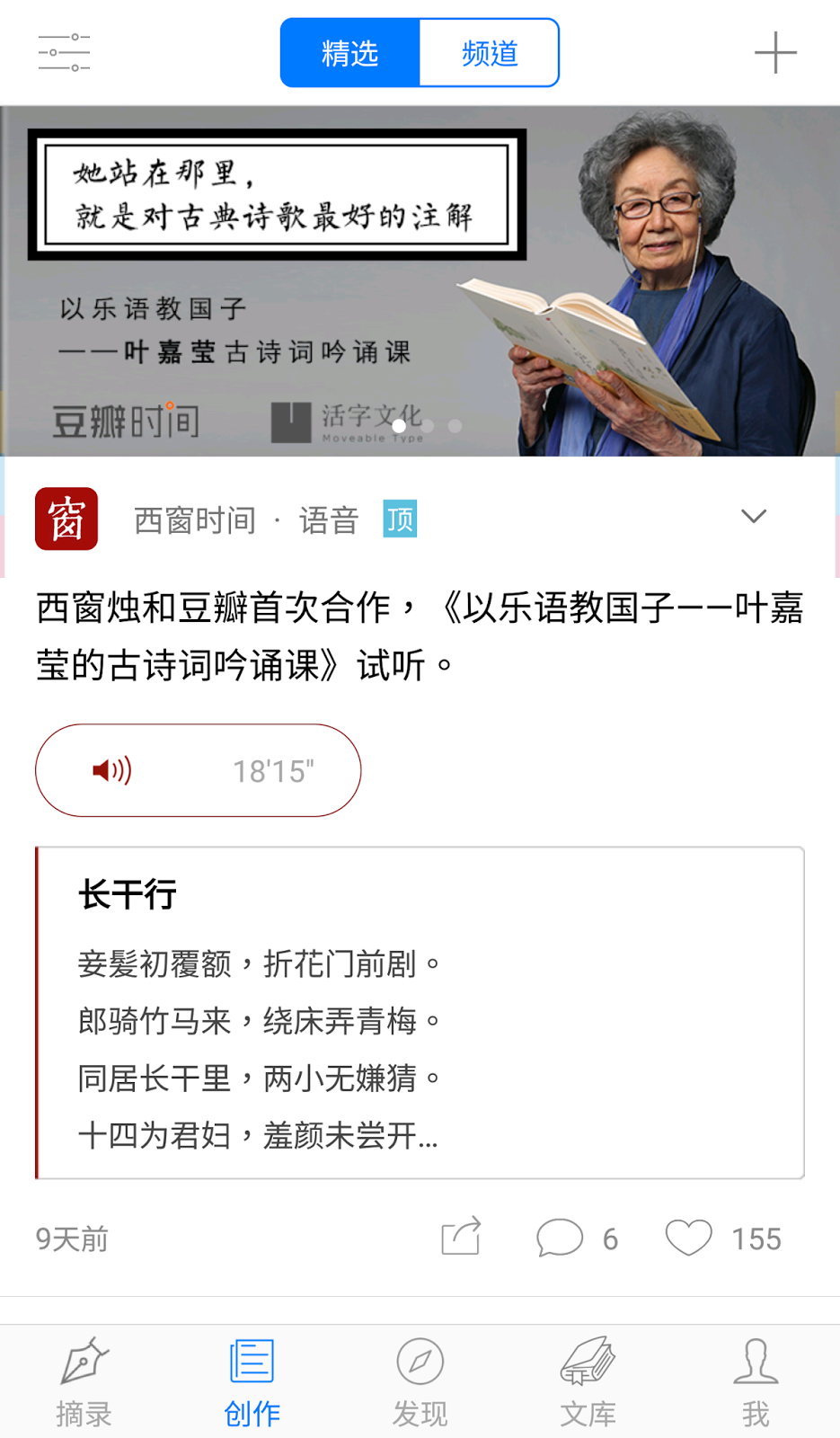Go to the 摘录 tab
The height and width of the screenshot is (1438, 840).
(x=84, y=1381)
